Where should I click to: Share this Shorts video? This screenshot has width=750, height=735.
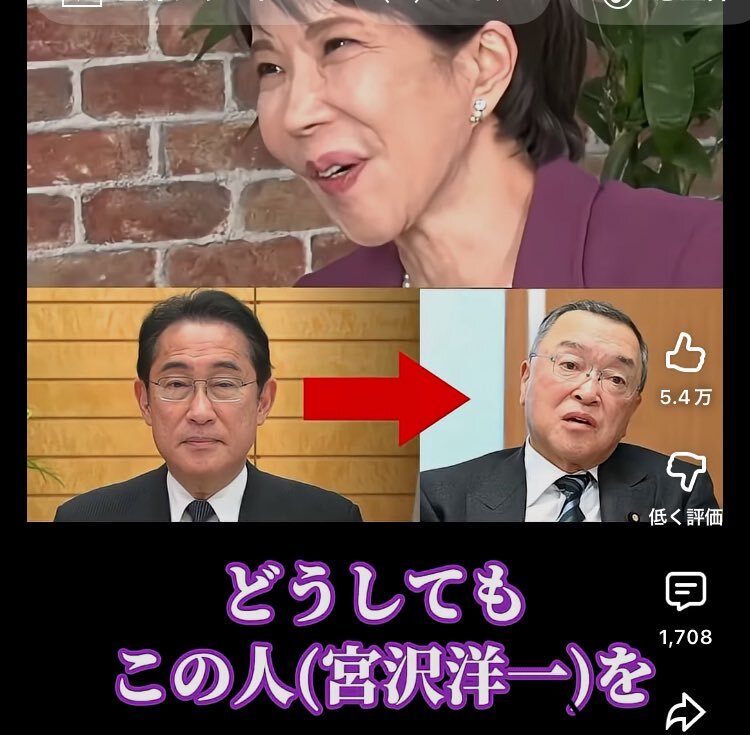[x=686, y=712]
